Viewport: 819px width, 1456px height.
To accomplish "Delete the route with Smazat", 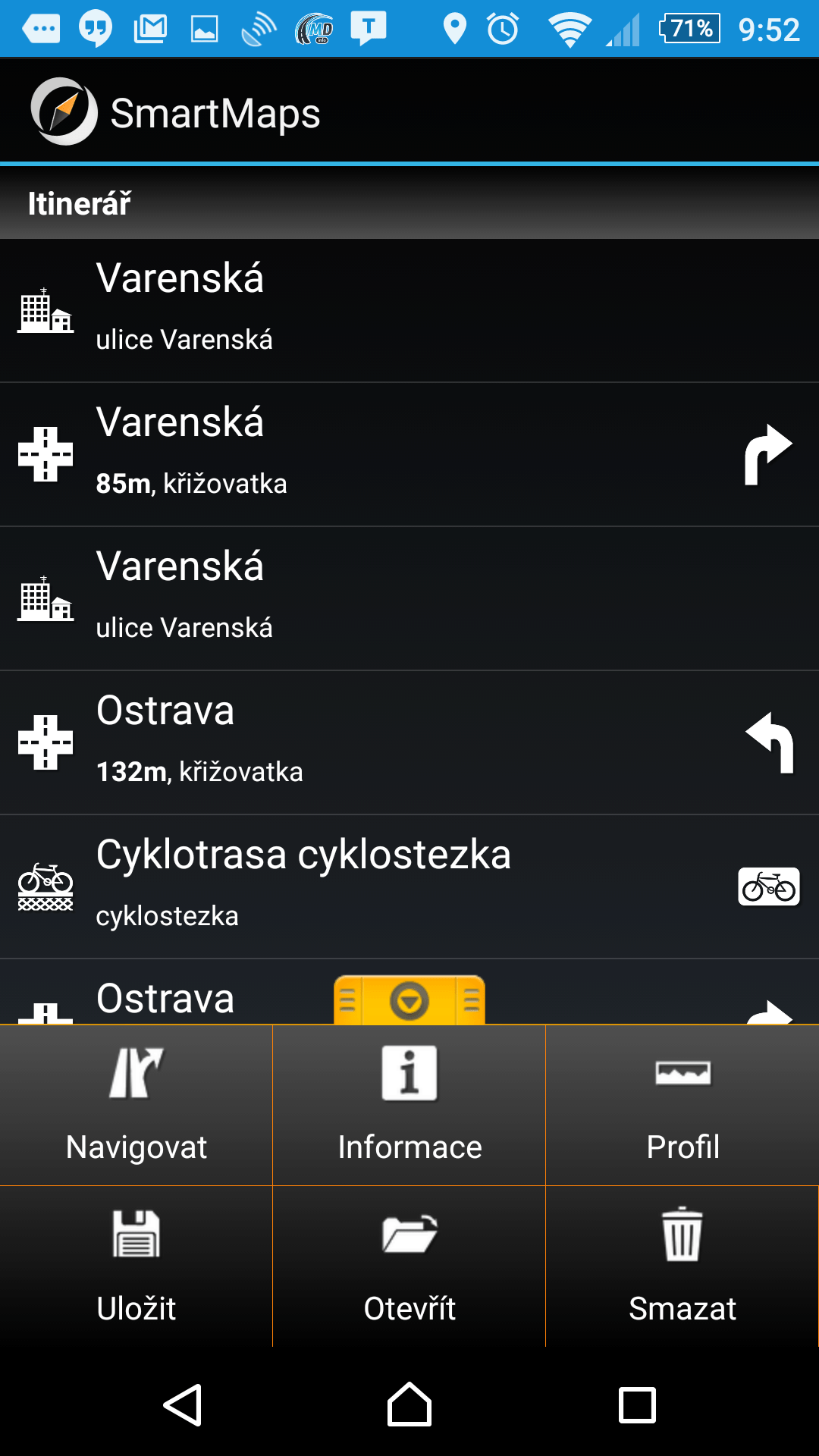I will pyautogui.click(x=682, y=1266).
